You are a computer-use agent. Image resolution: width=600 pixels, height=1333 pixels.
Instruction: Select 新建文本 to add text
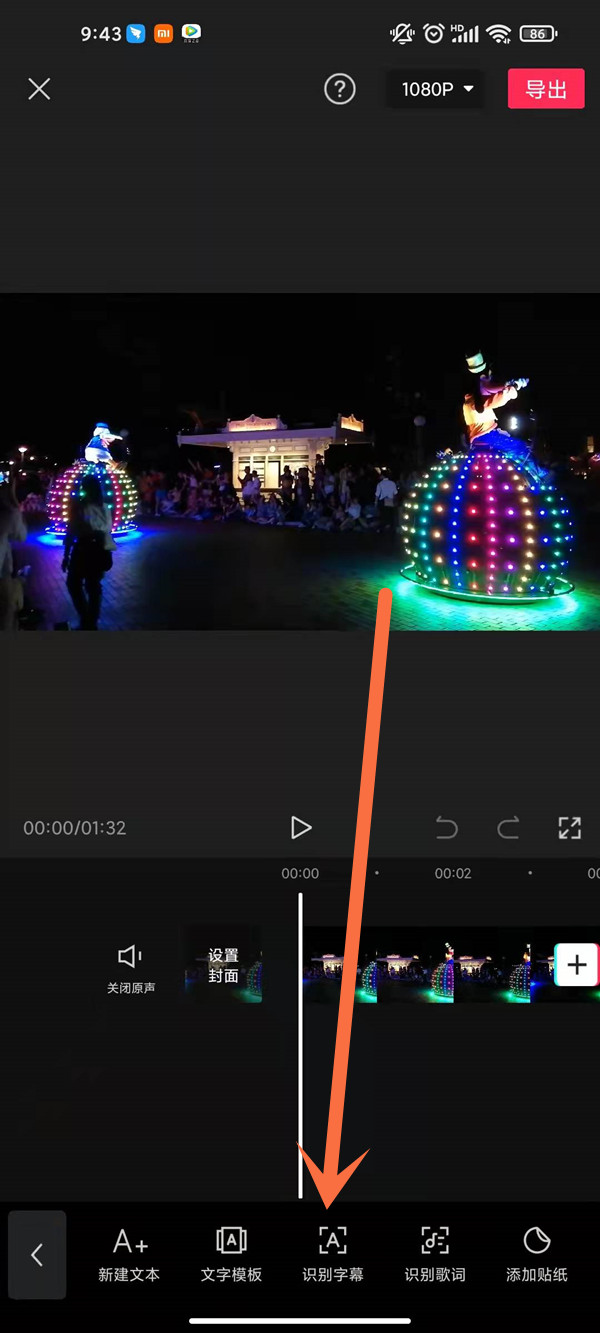click(130, 1254)
